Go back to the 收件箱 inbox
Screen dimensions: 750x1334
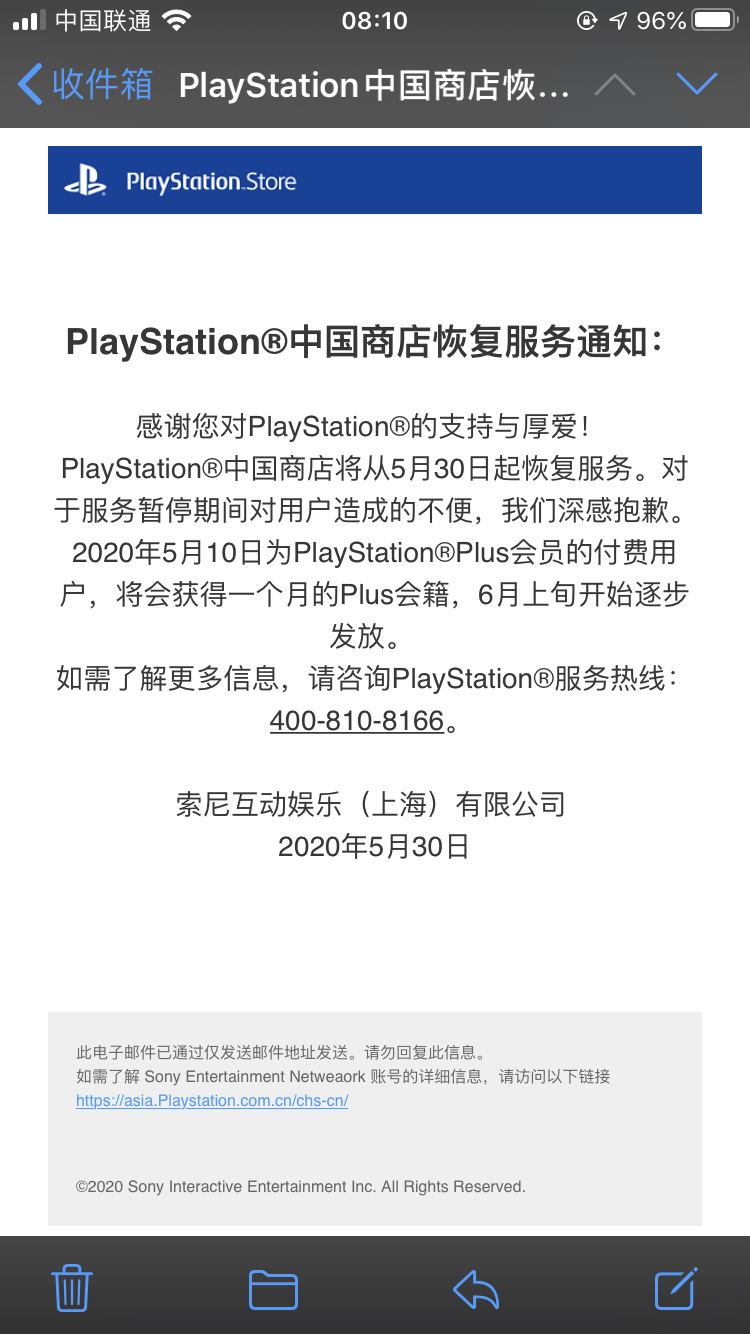85,85
